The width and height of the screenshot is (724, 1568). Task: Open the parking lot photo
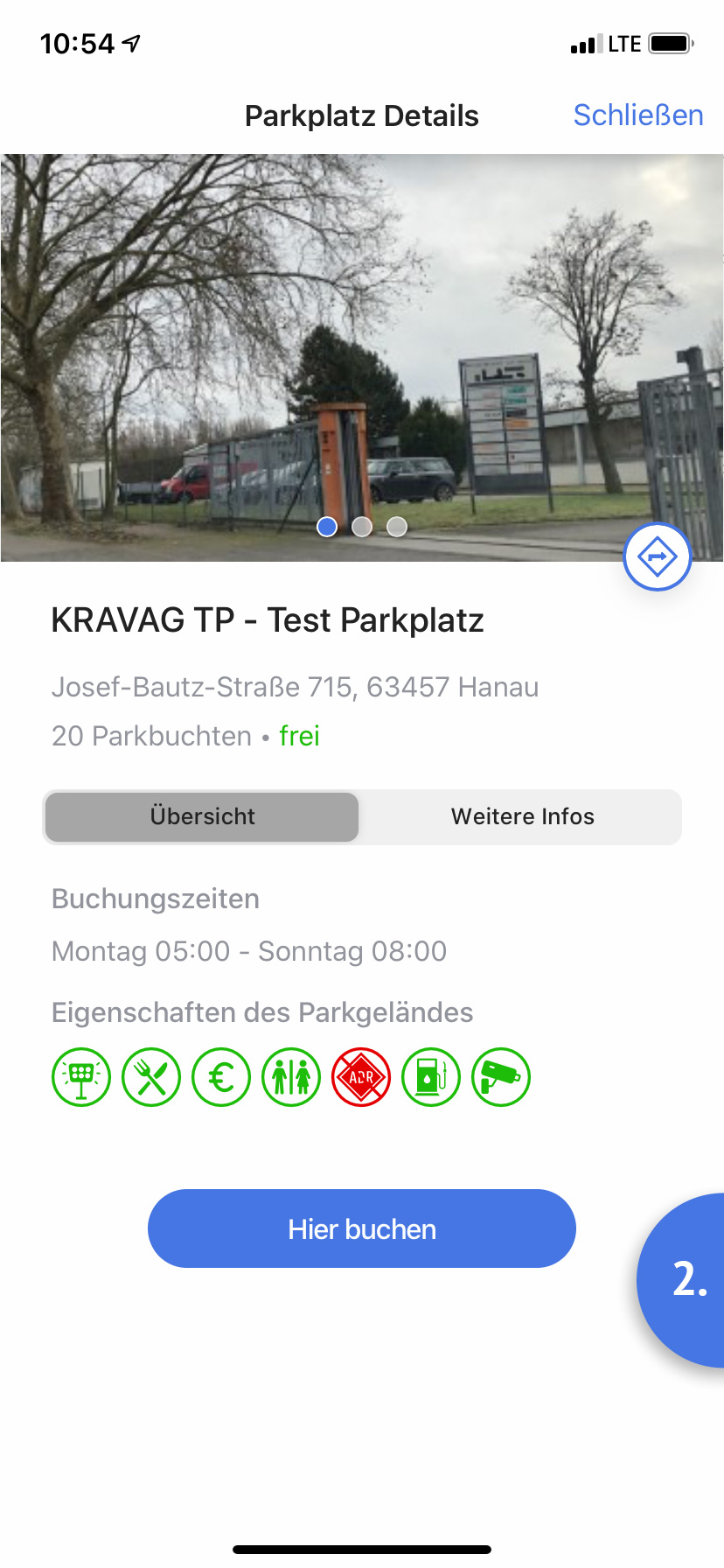[x=361, y=350]
